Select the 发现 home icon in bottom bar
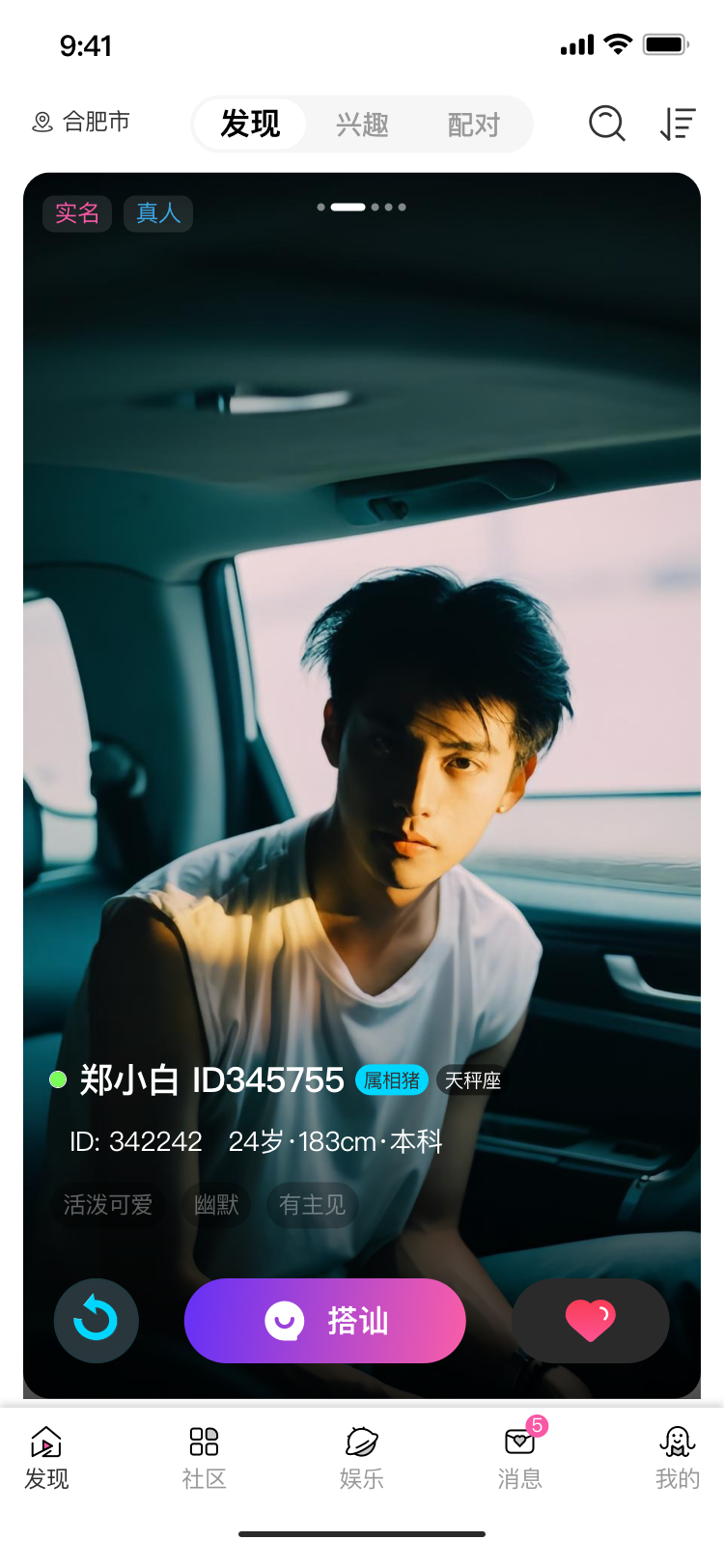The width and height of the screenshot is (724, 1568). [46, 1442]
